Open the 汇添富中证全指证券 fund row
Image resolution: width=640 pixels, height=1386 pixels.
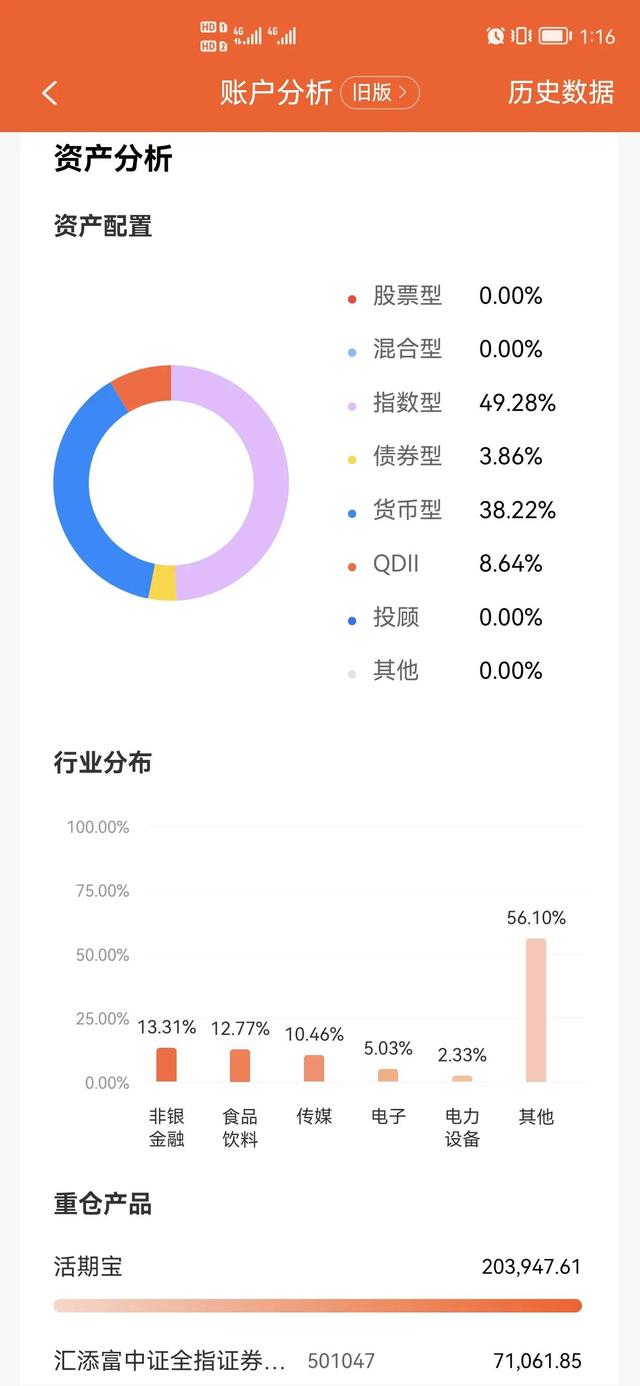pyautogui.click(x=317, y=1360)
